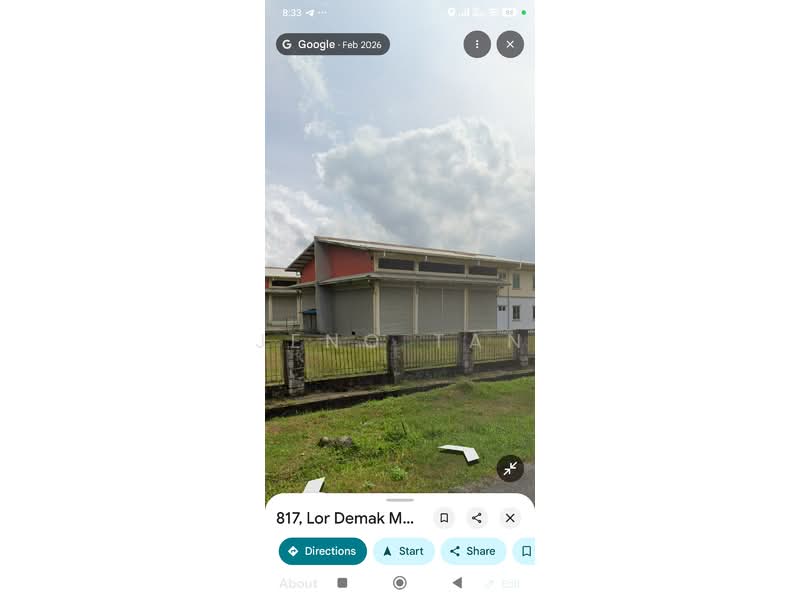Screen dimensions: 800x600
Task: Share the place with the icon beside the address
Action: tap(477, 518)
